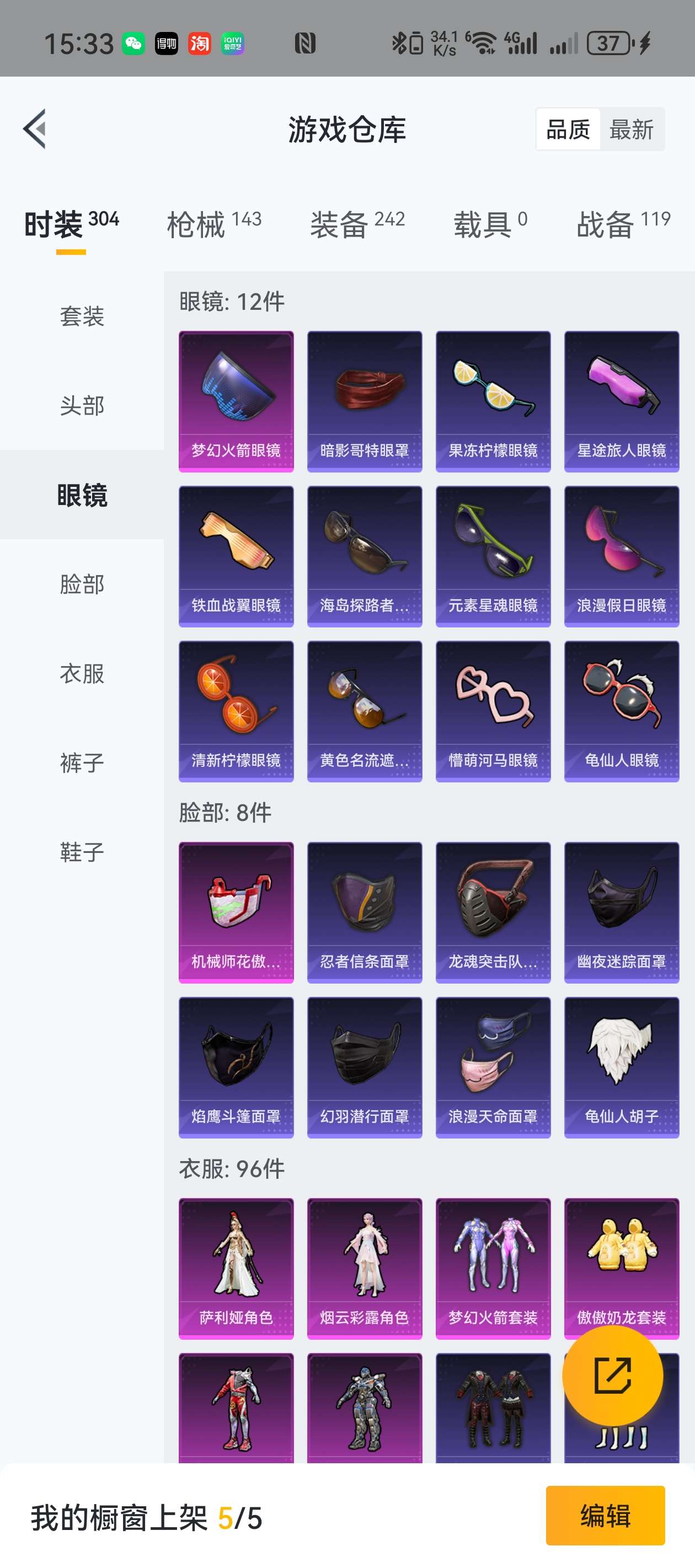Screen dimensions: 695x1568
Task: View the 忍者信条面罩 item
Action: point(365,912)
